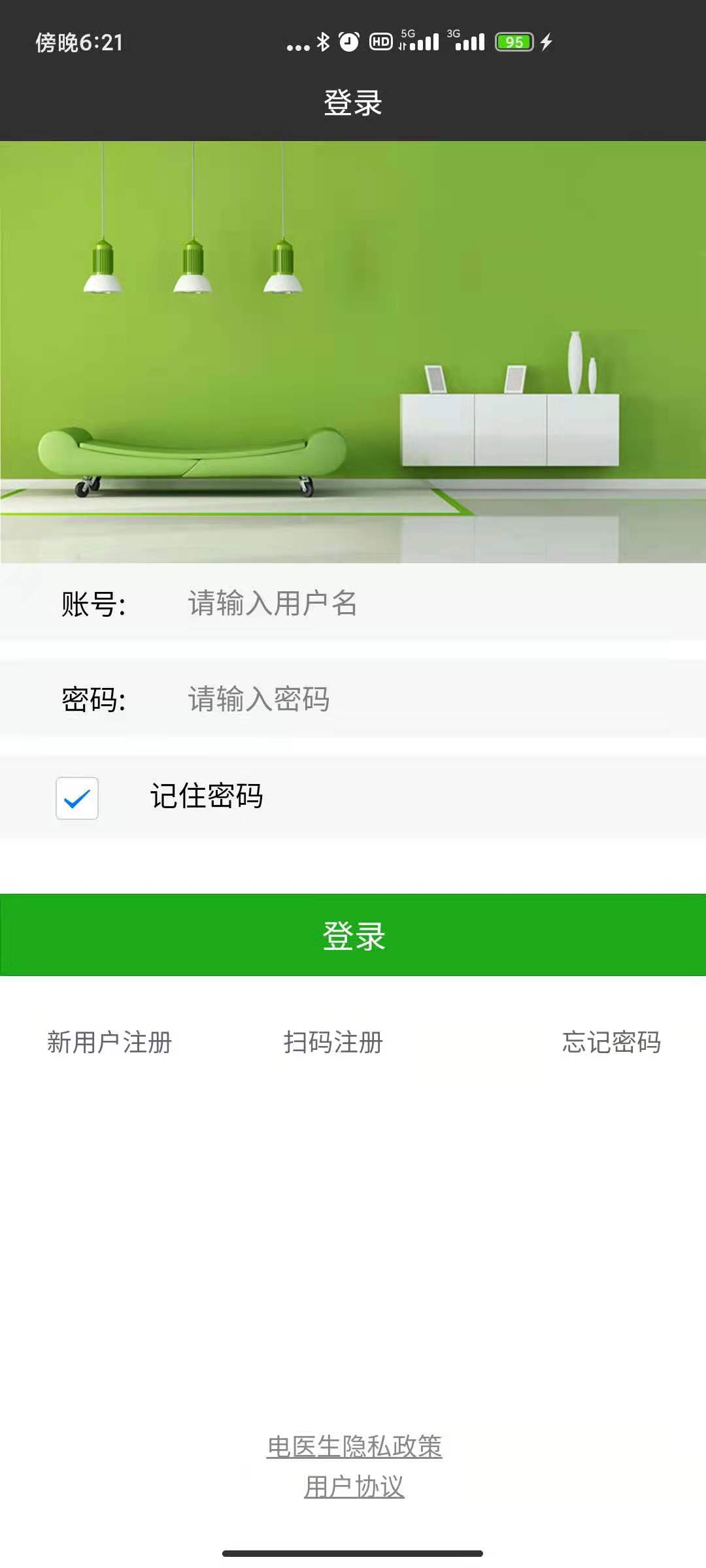Image resolution: width=706 pixels, height=1568 pixels.
Task: Tap the green 登录 button
Action: [353, 935]
